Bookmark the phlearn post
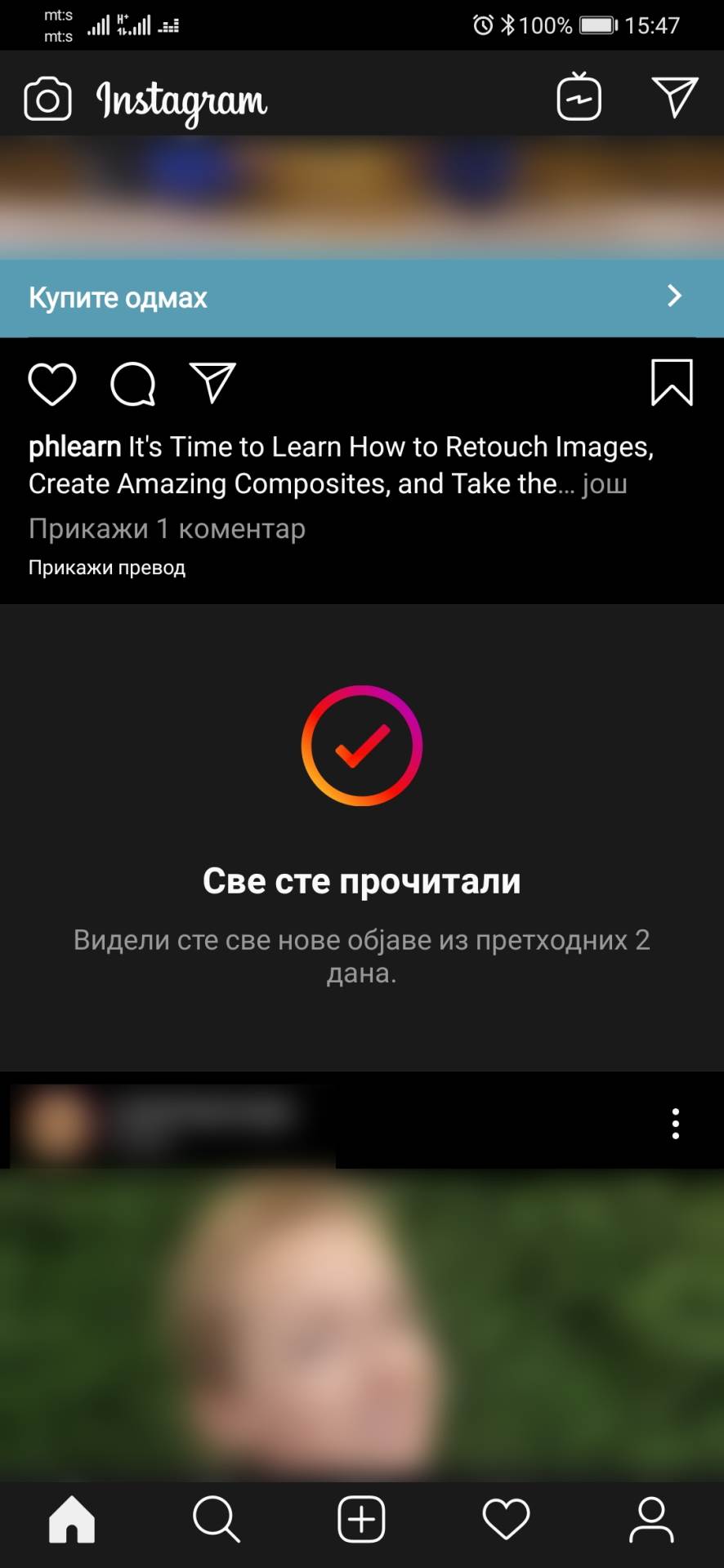724x1568 pixels. point(672,382)
